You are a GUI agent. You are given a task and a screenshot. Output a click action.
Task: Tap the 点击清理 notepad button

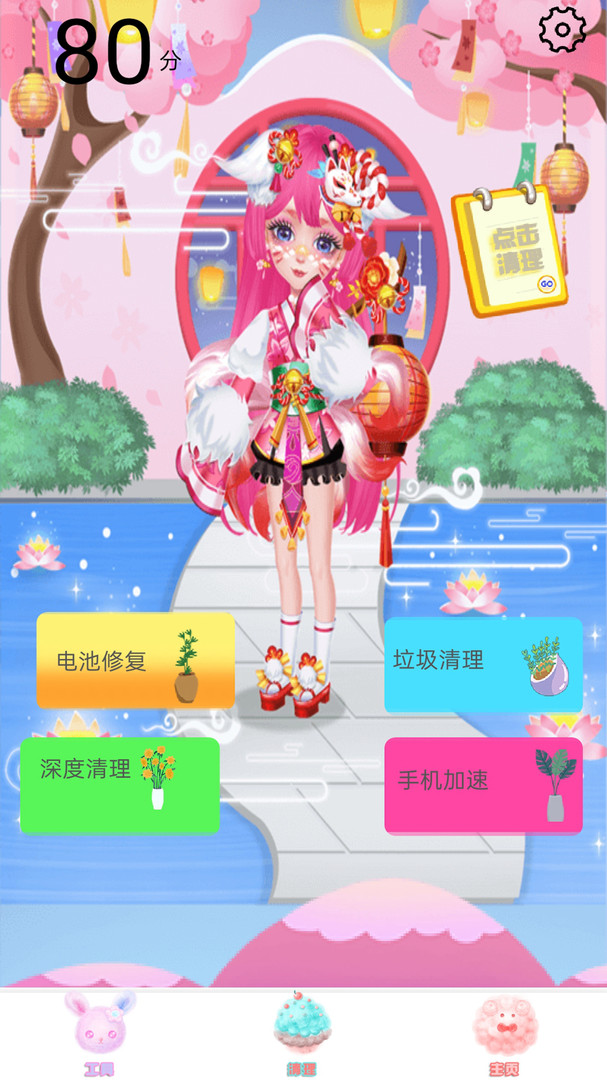513,250
